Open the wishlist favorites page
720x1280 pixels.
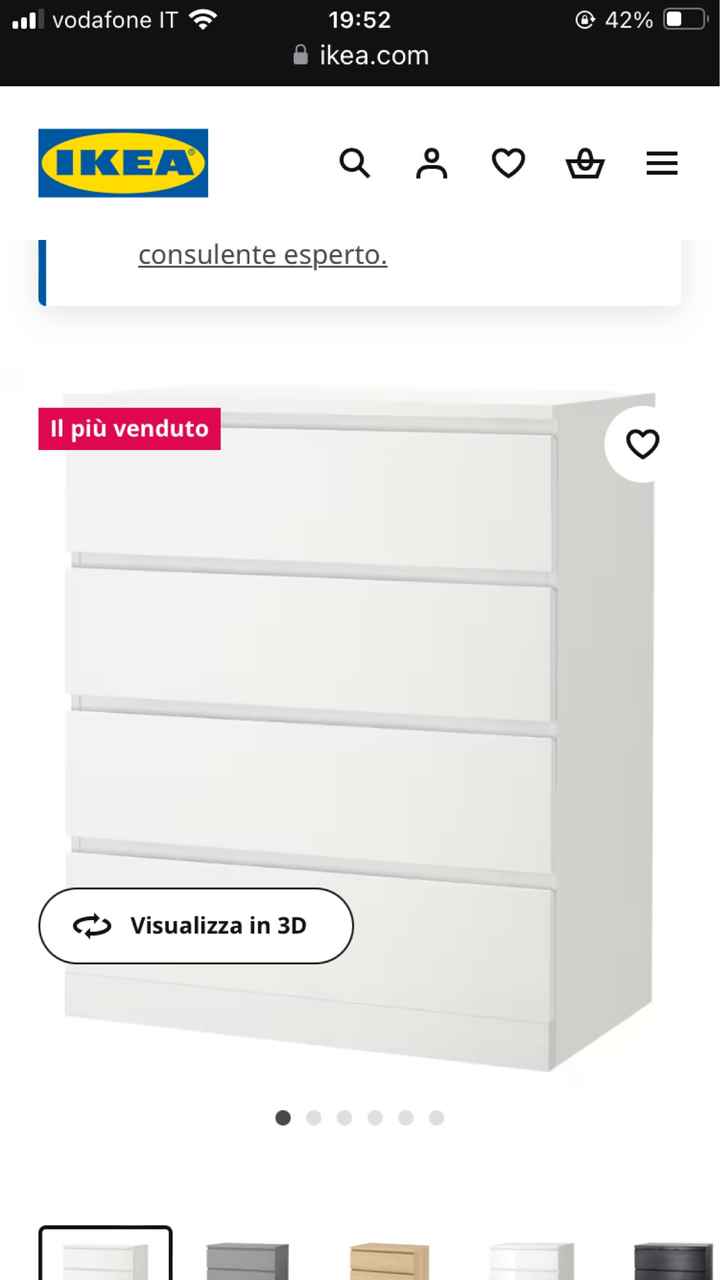(x=508, y=163)
